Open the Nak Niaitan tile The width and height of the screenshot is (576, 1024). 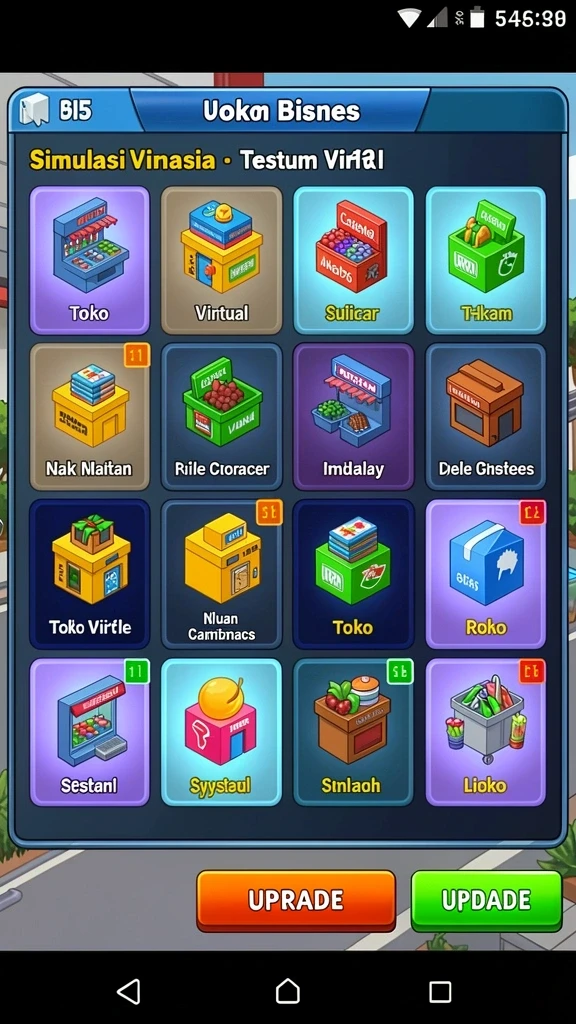coord(89,417)
